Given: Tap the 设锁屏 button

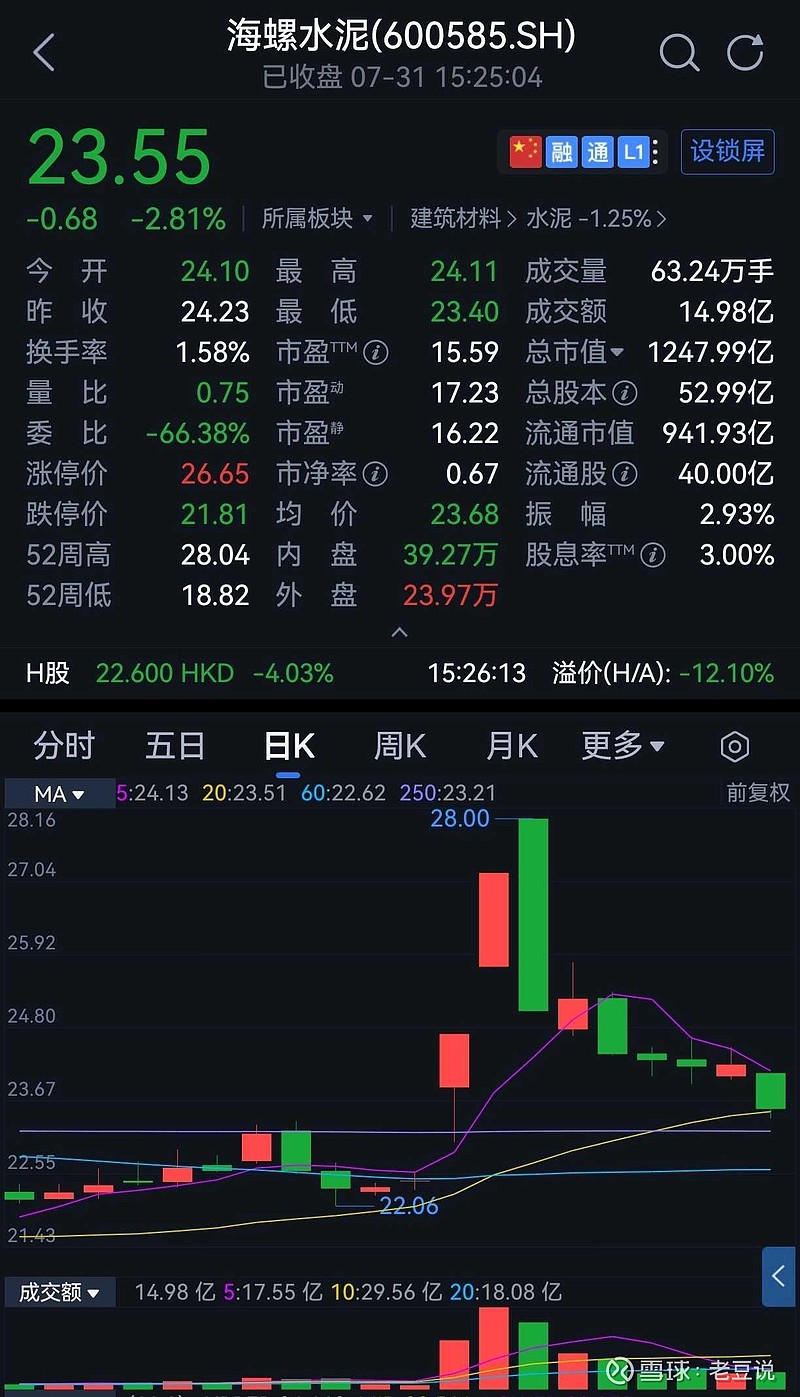Looking at the screenshot, I should (x=728, y=151).
